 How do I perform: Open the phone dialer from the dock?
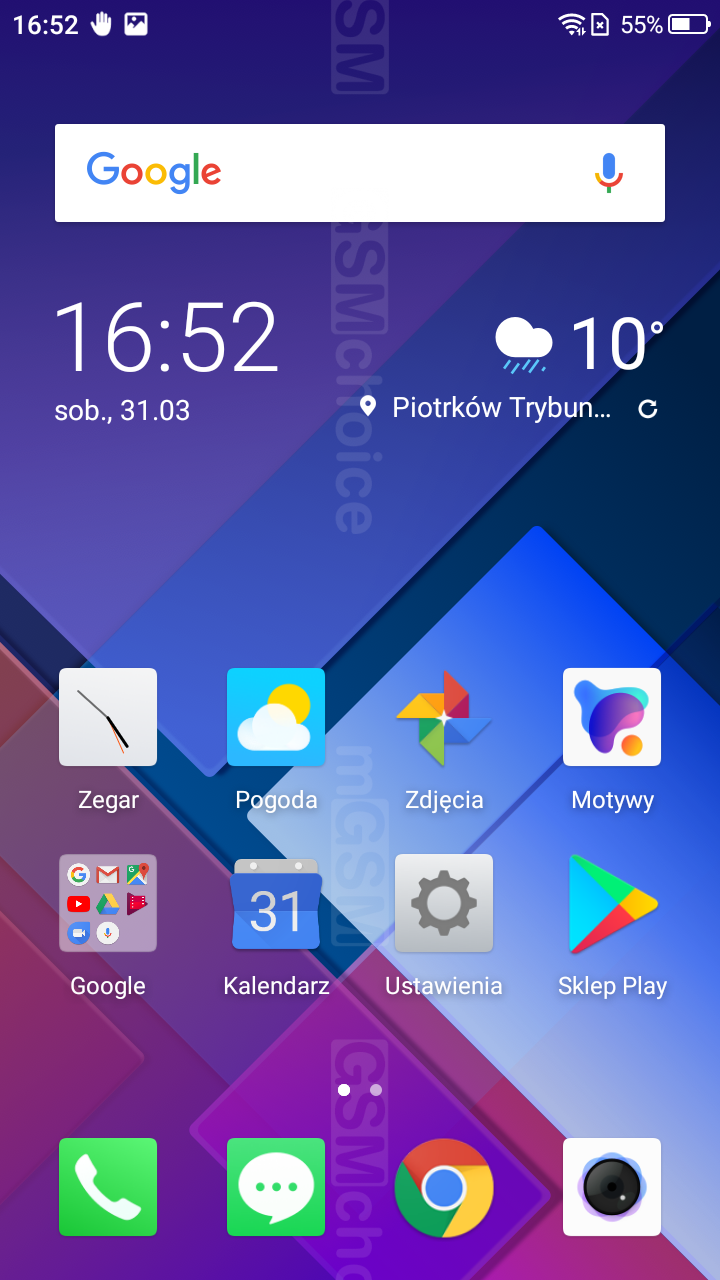108,1187
